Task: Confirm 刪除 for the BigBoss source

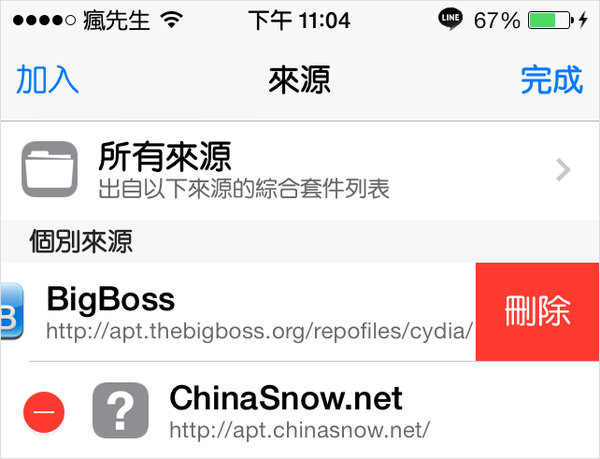Action: [538, 311]
